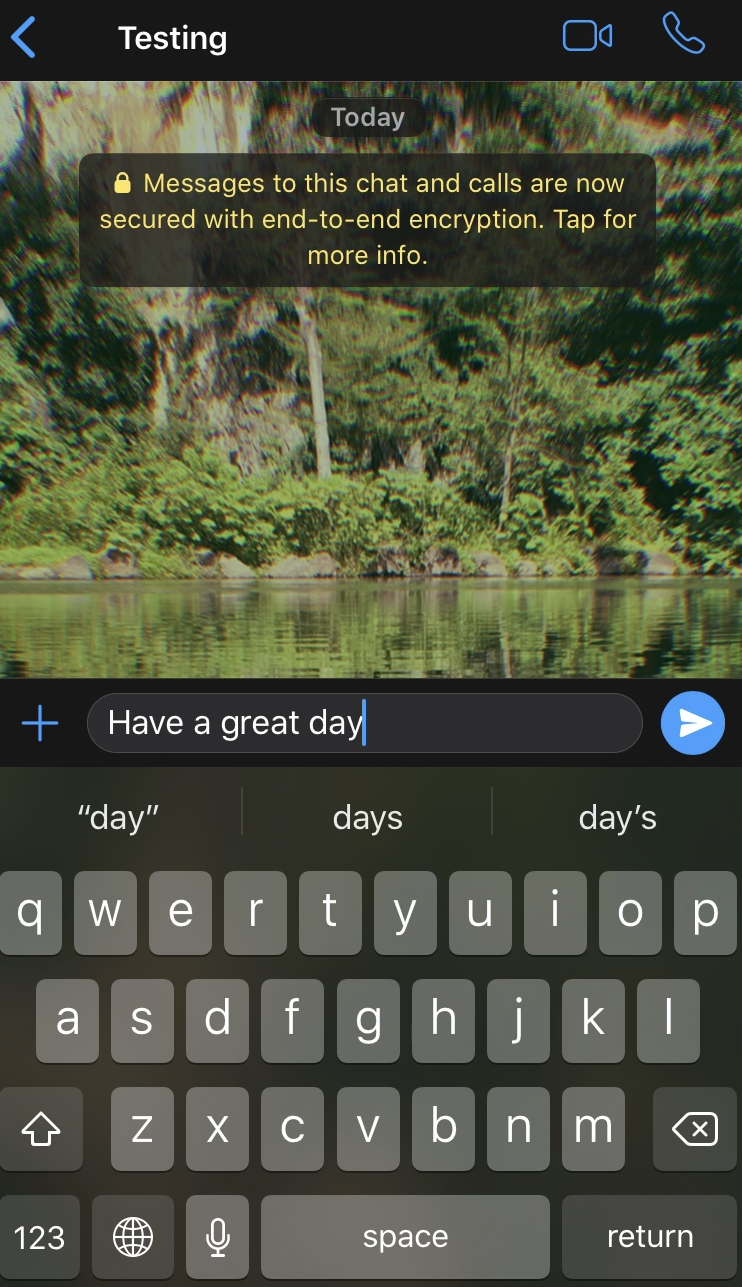Screen dimensions: 742x1287
Task: Switch keyboard to 123 numbers layout
Action: coord(40,1237)
